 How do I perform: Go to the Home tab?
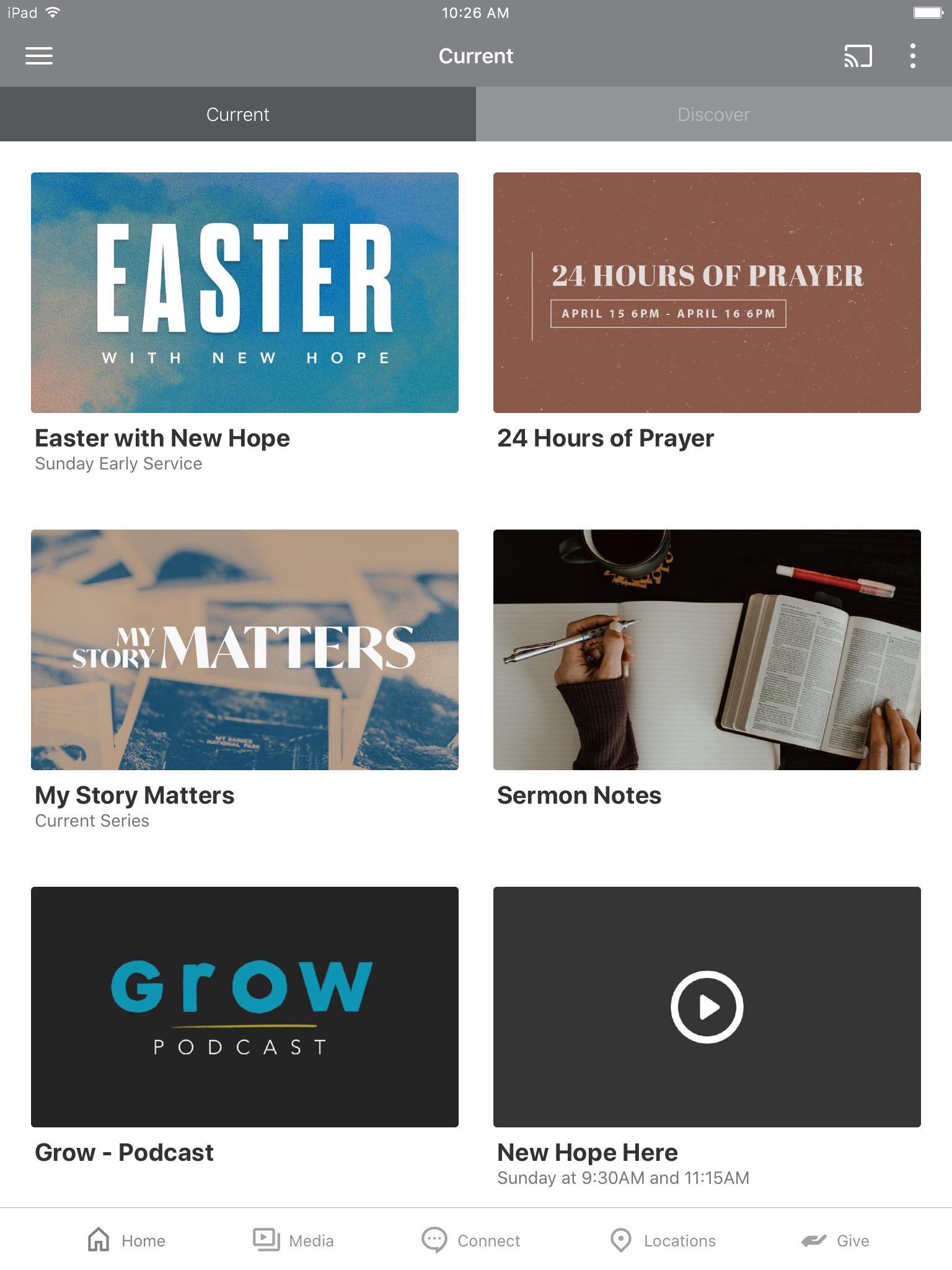pos(126,1240)
